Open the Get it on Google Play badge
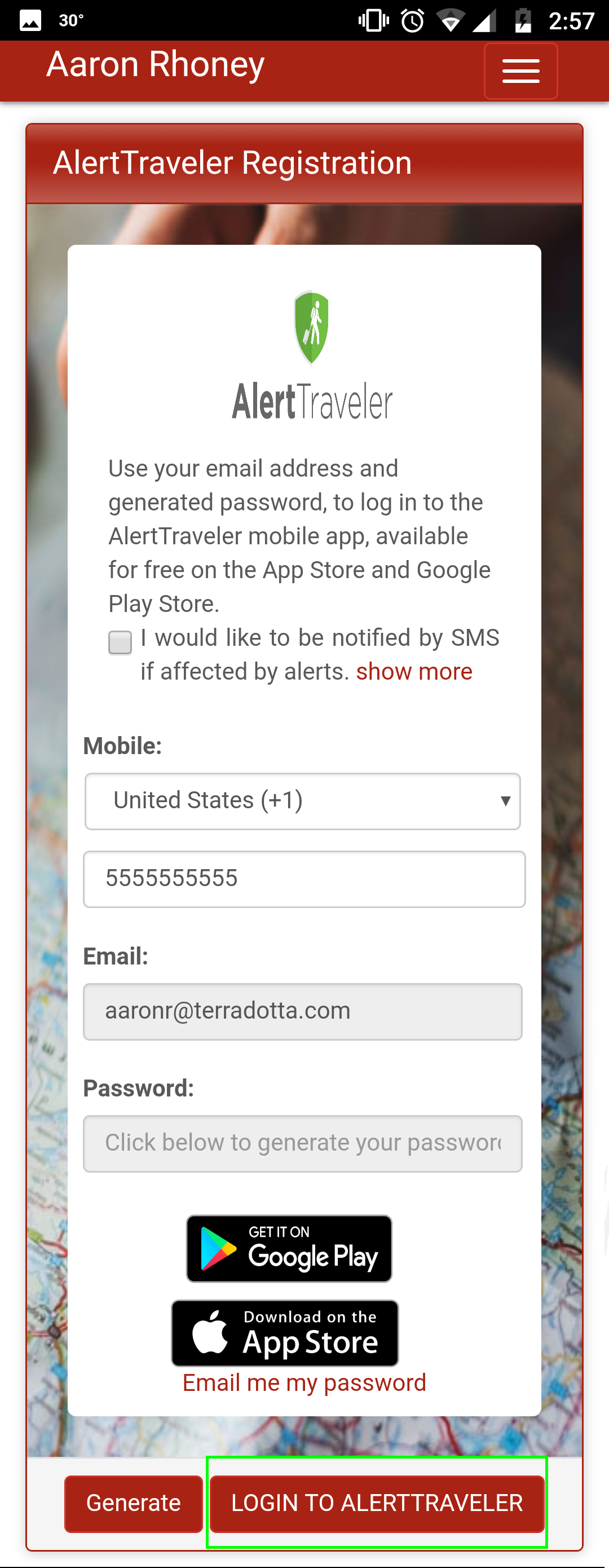The image size is (609, 1568). [x=289, y=1248]
